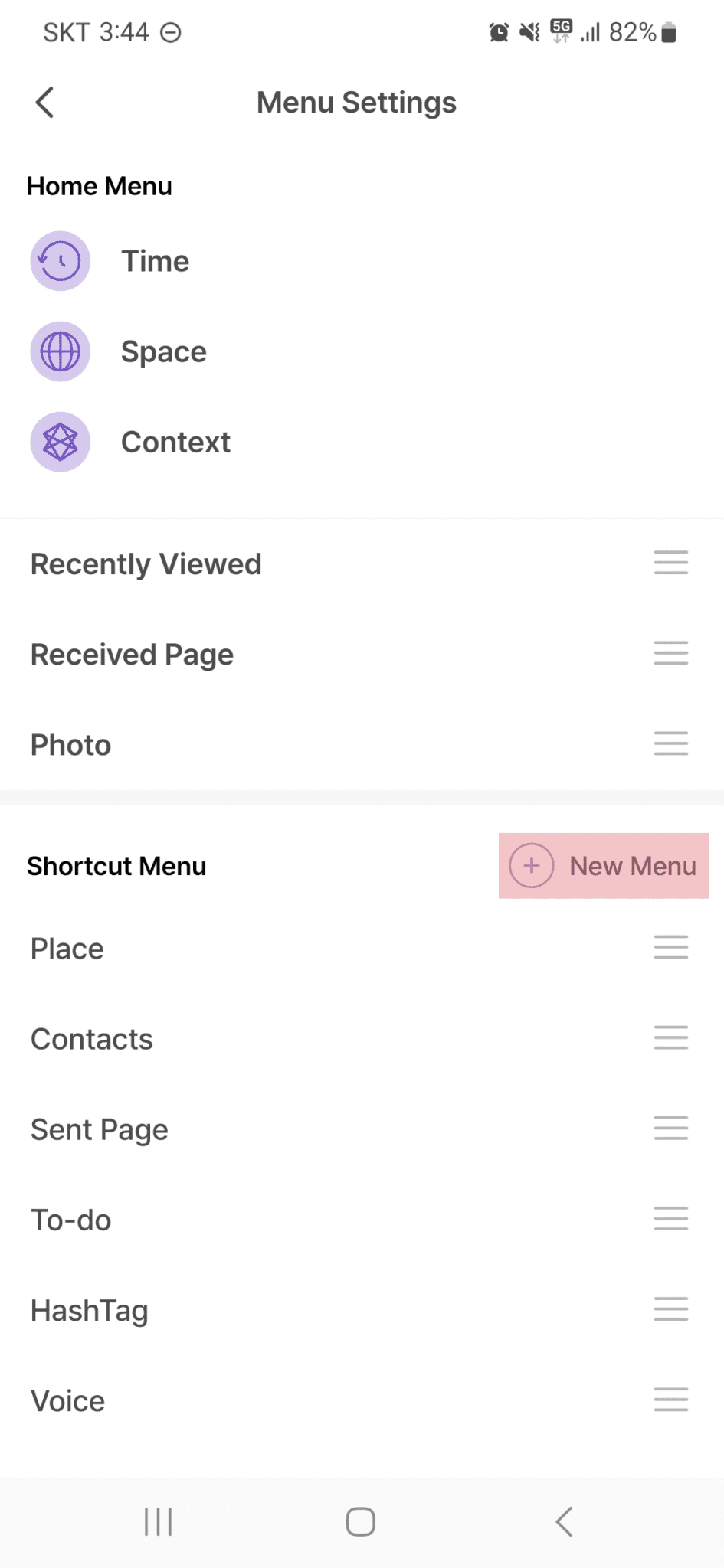
Task: Tap the Voice shortcut entry
Action: (67, 1400)
